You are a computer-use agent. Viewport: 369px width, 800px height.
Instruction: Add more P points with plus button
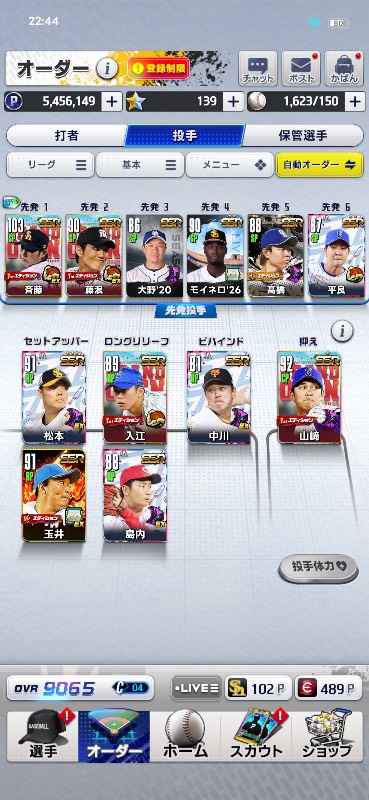coord(111,102)
